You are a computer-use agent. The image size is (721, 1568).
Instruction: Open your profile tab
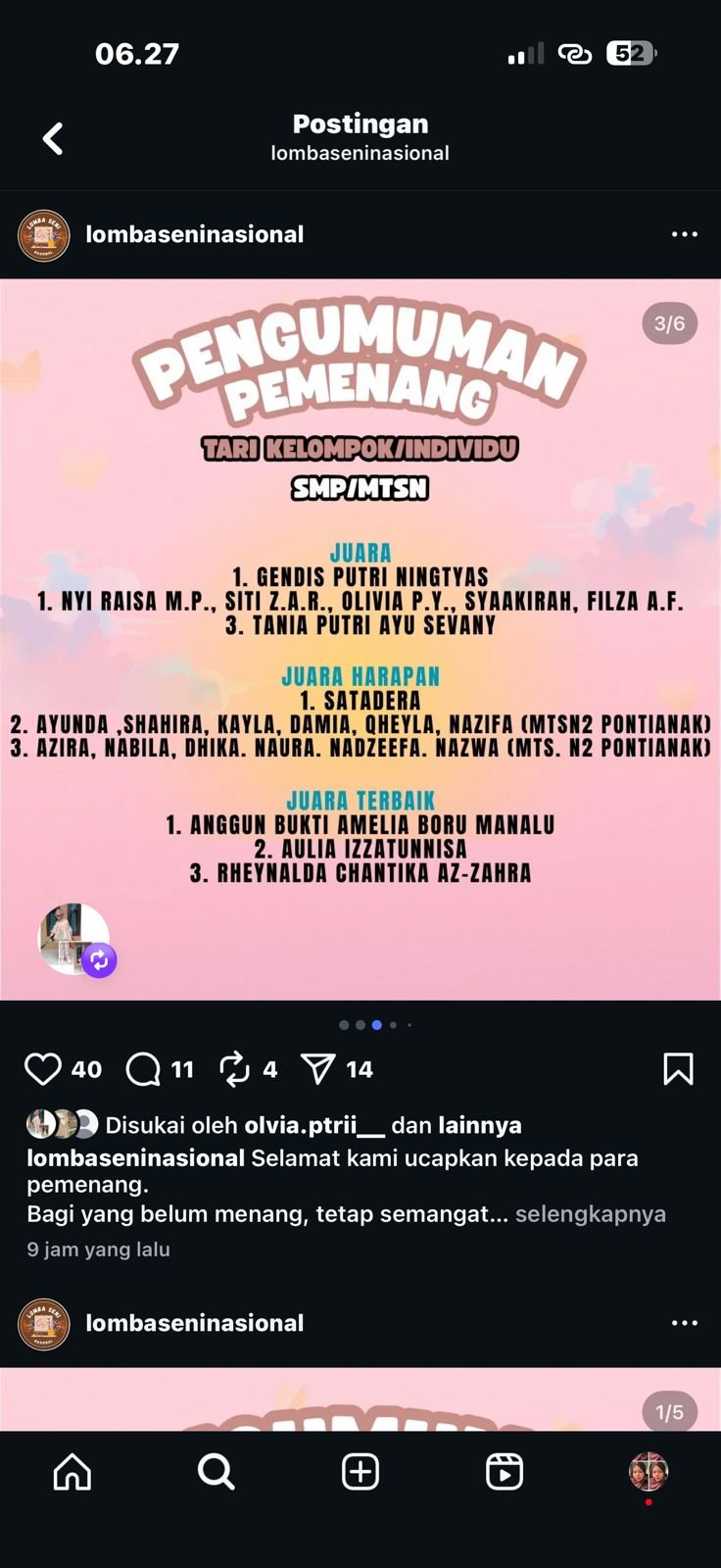point(649,1472)
